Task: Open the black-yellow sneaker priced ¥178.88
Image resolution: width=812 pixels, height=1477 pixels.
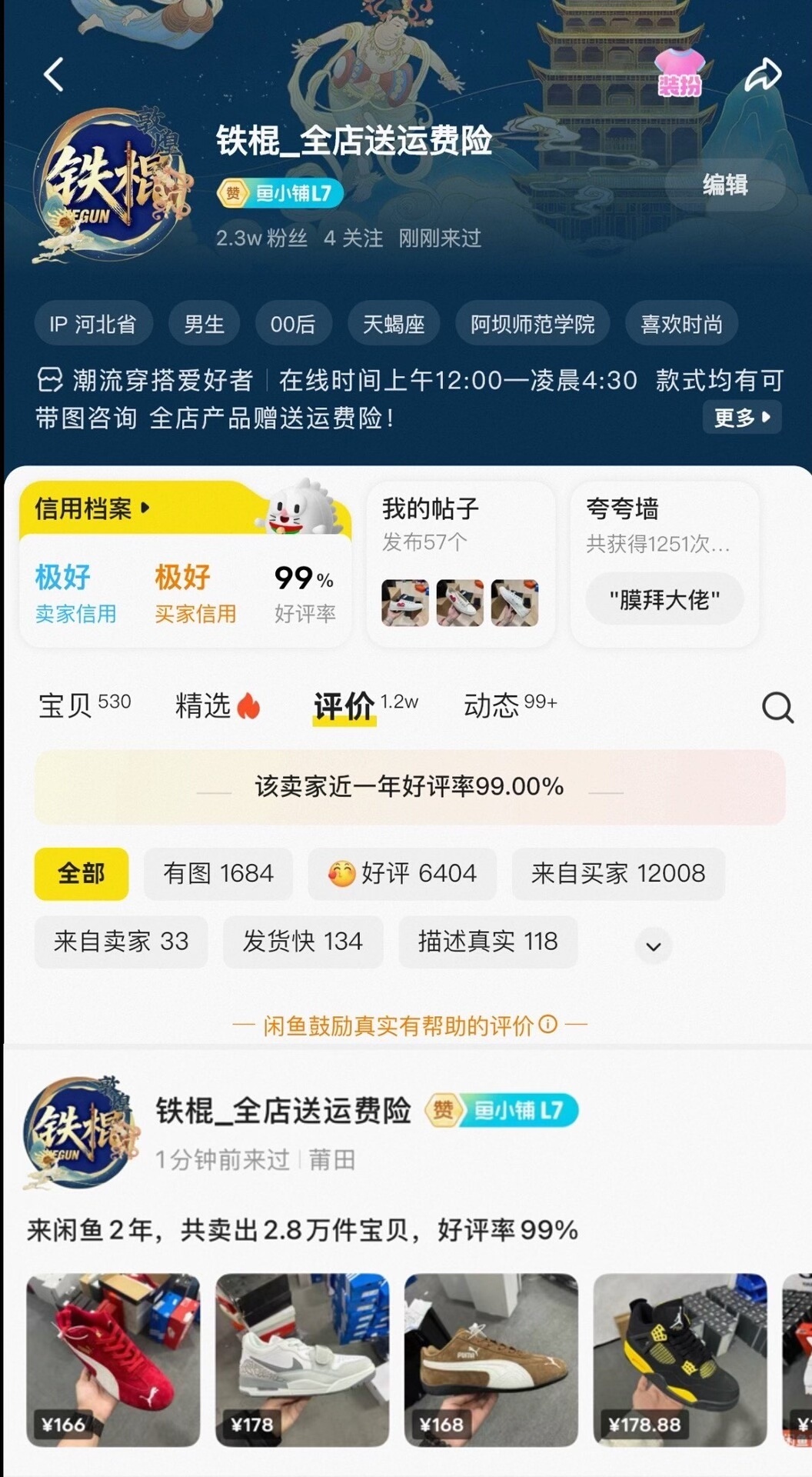Action: point(680,1359)
